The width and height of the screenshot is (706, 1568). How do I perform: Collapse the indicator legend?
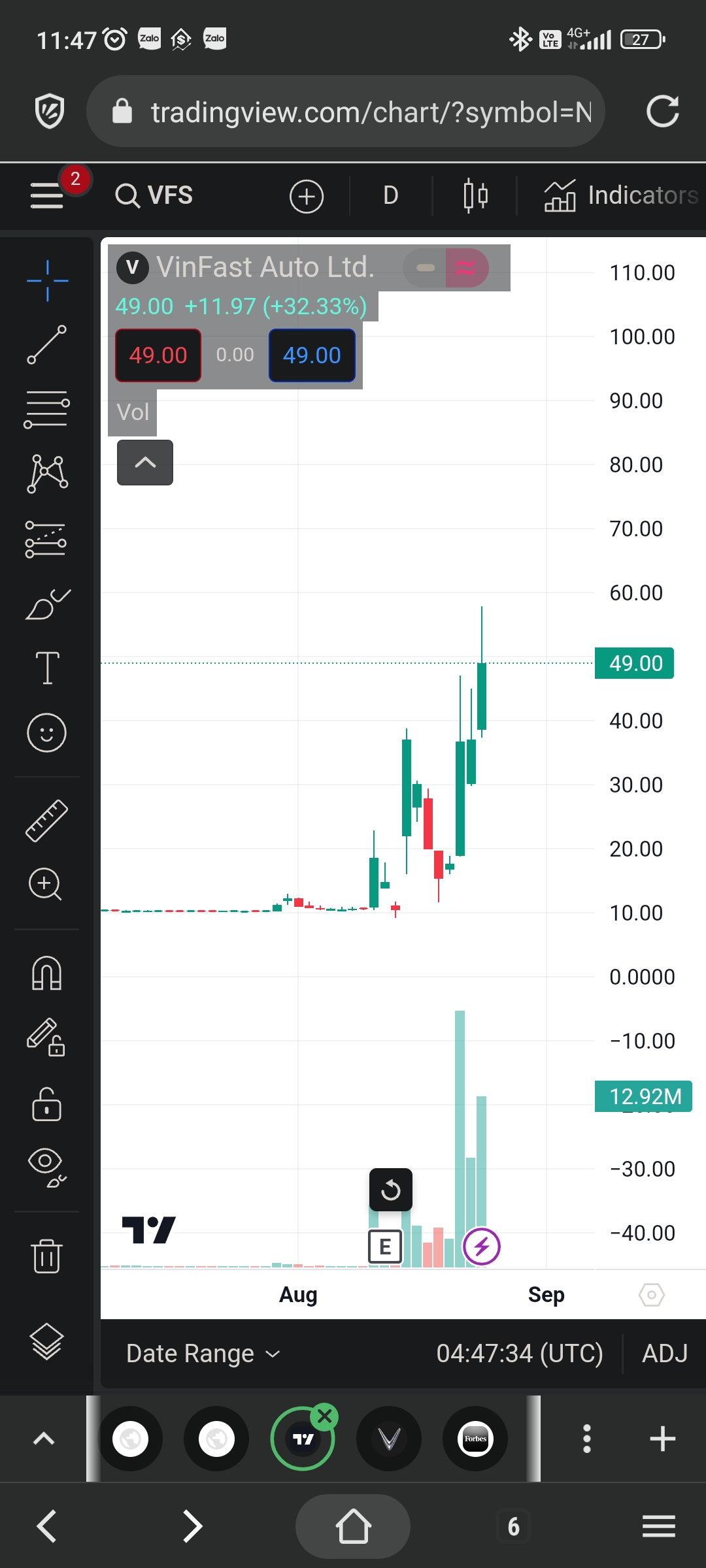[145, 463]
